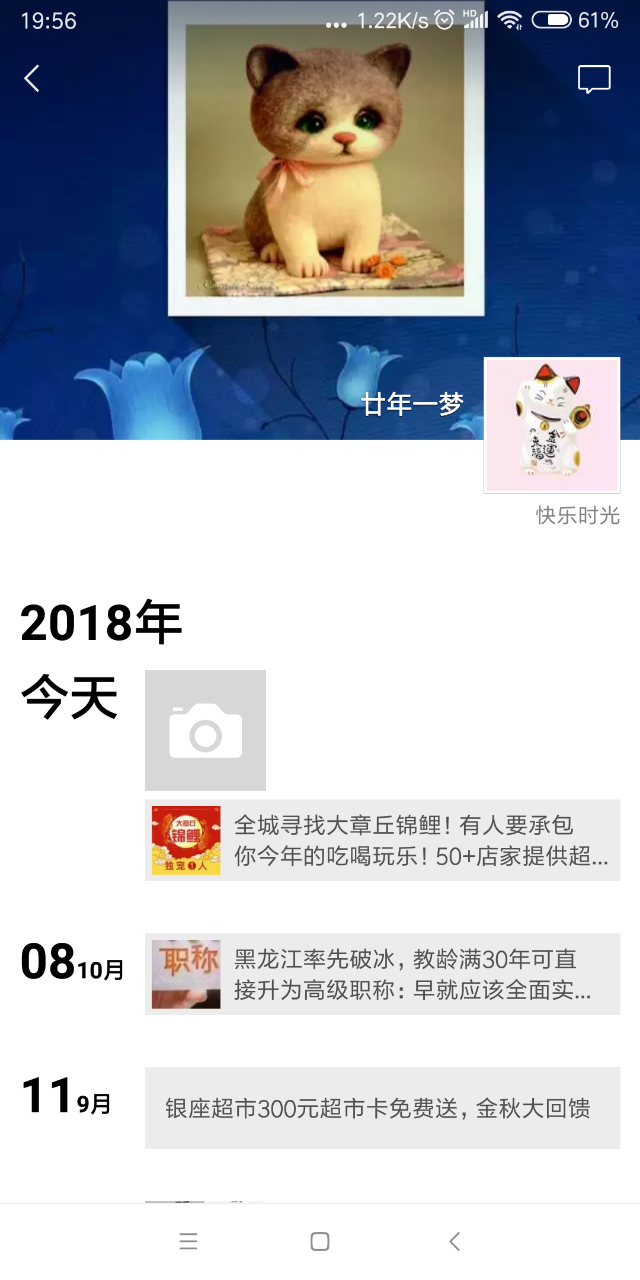Tap the lucky cat profile avatar
The height and width of the screenshot is (1280, 640).
552,425
